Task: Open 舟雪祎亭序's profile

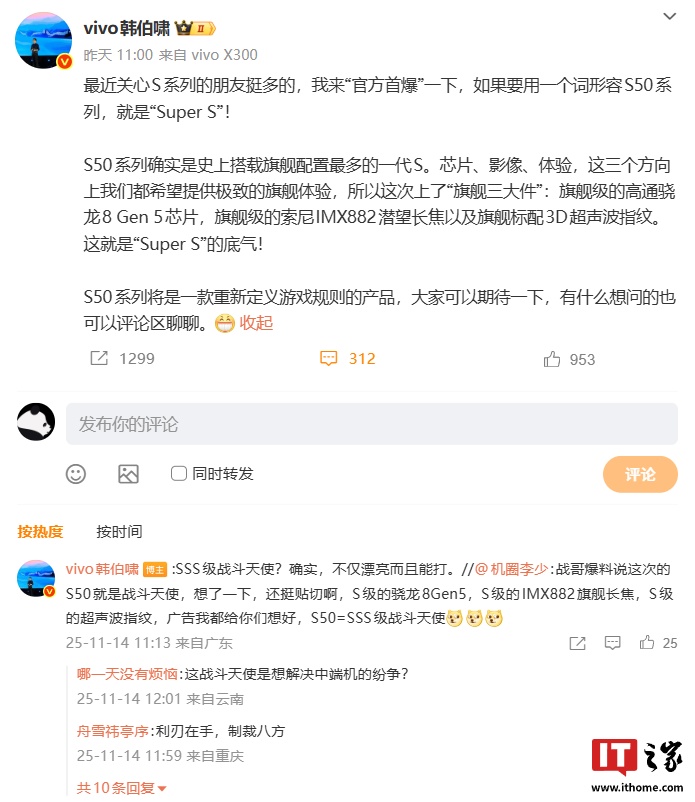Action: point(113,731)
